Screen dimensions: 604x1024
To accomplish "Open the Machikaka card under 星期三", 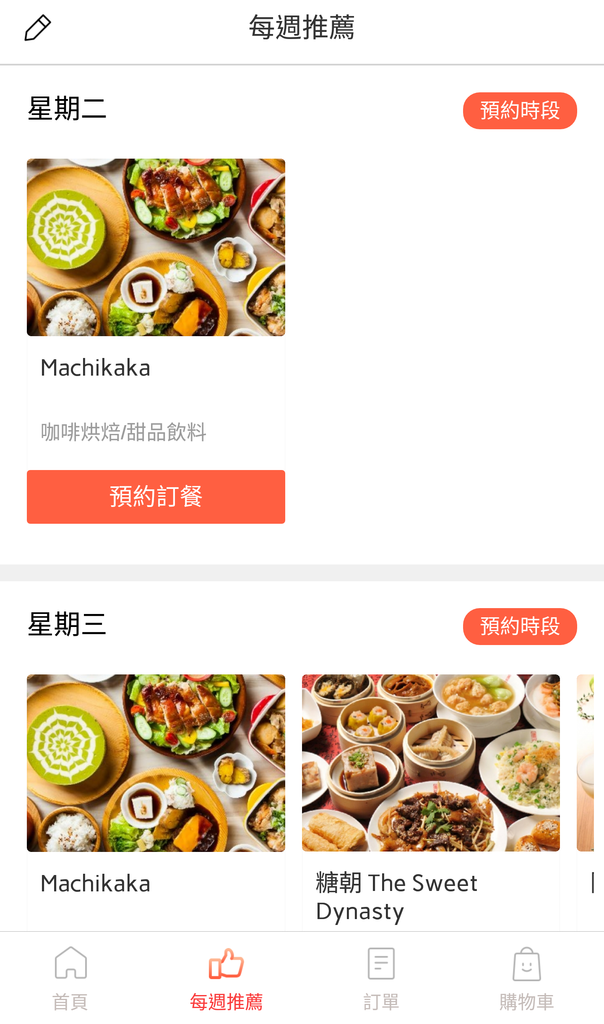I will click(x=156, y=803).
